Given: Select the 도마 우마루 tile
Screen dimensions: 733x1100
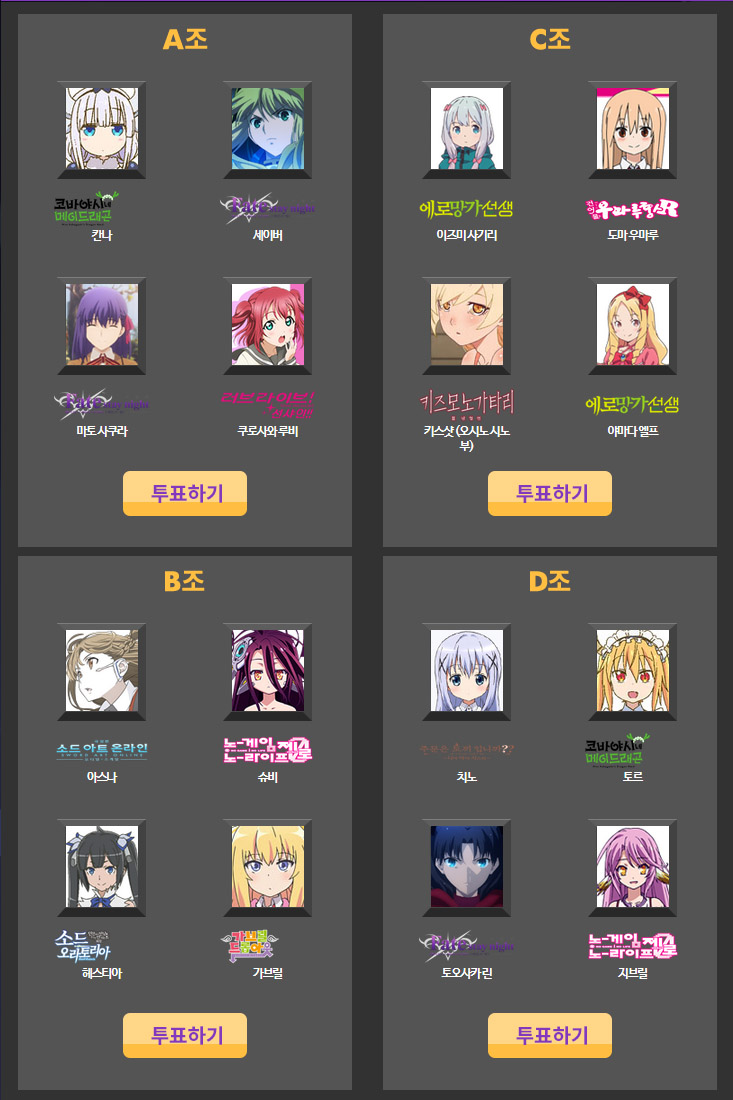Looking at the screenshot, I should click(x=633, y=128).
